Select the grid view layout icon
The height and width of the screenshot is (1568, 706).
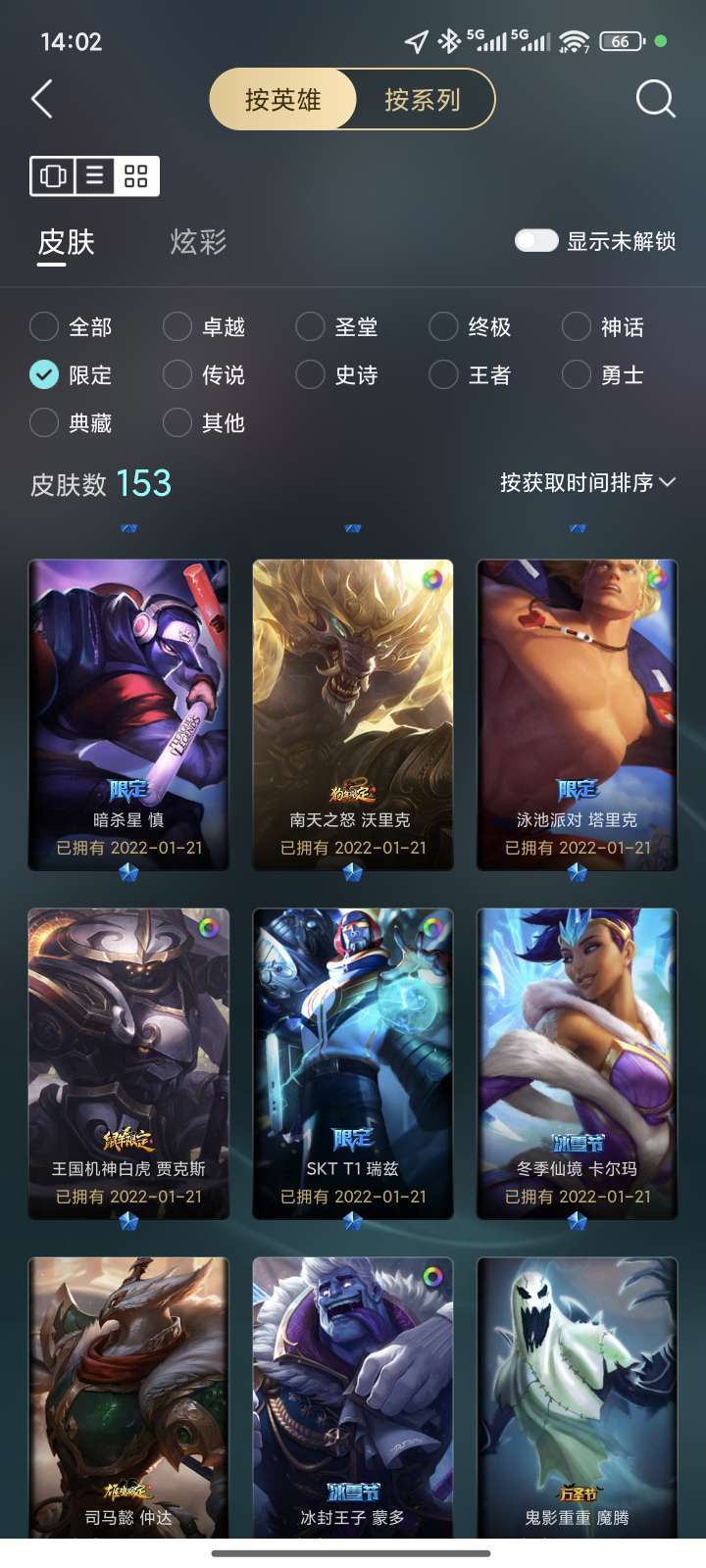[x=136, y=176]
